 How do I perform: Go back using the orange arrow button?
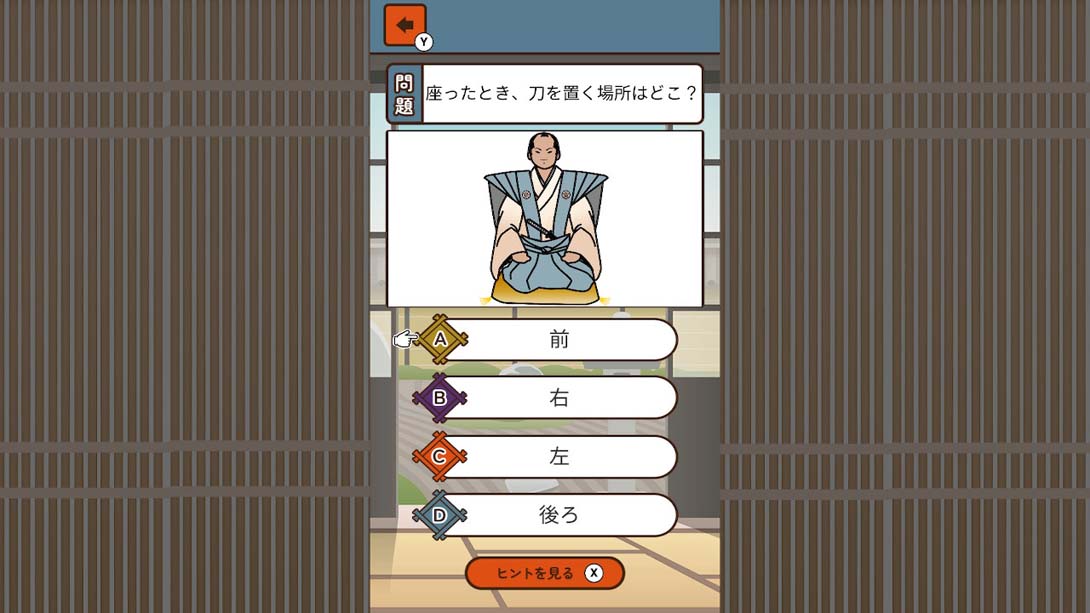[x=405, y=25]
